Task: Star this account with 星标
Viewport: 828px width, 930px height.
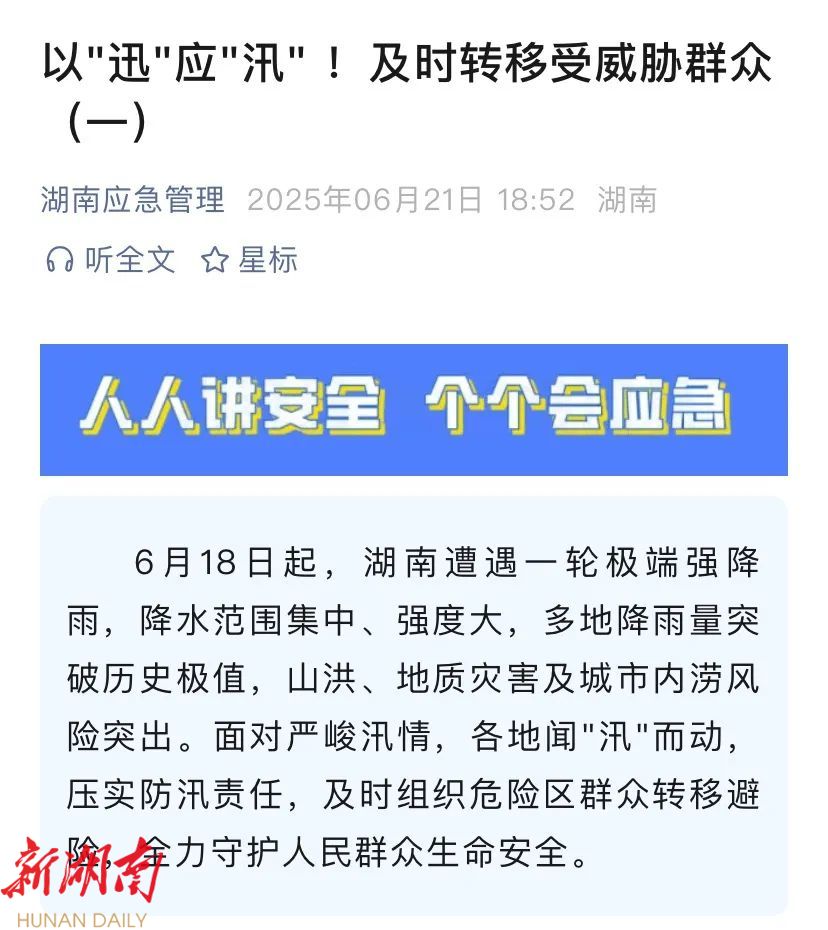Action: pyautogui.click(x=250, y=261)
